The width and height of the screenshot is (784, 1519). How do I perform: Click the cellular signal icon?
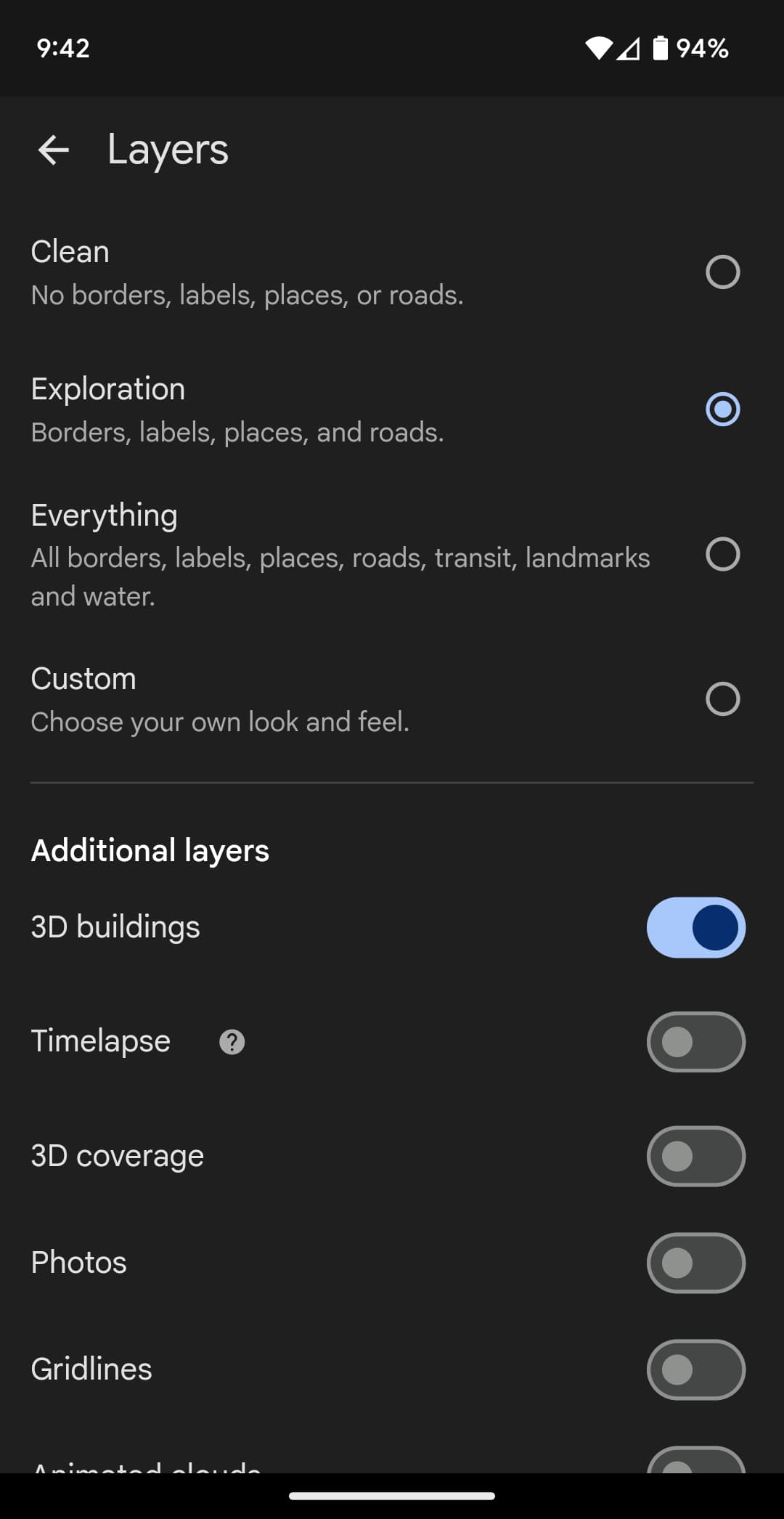pos(631,48)
